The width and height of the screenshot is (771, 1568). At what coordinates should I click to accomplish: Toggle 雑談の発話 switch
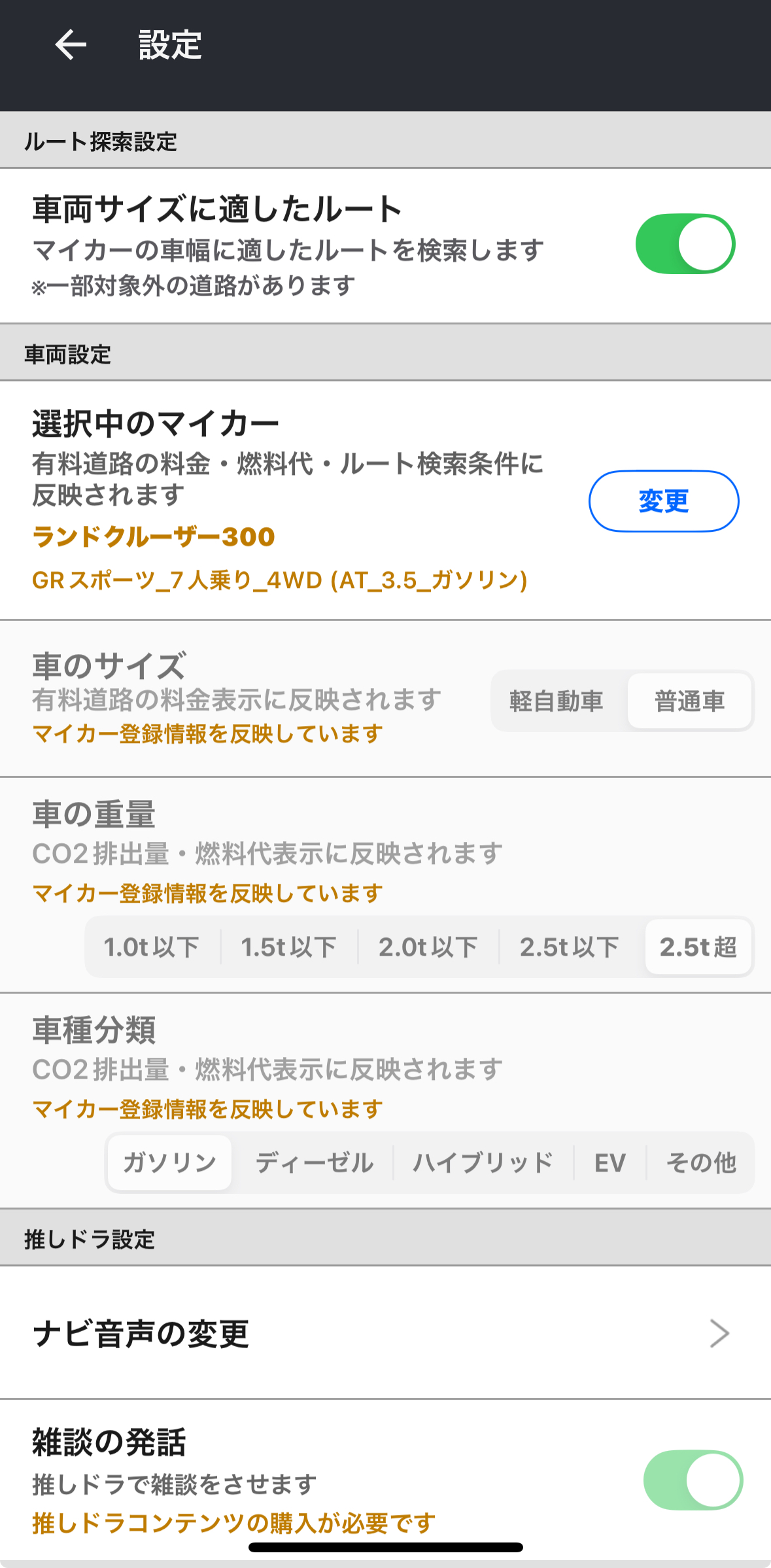[693, 1480]
